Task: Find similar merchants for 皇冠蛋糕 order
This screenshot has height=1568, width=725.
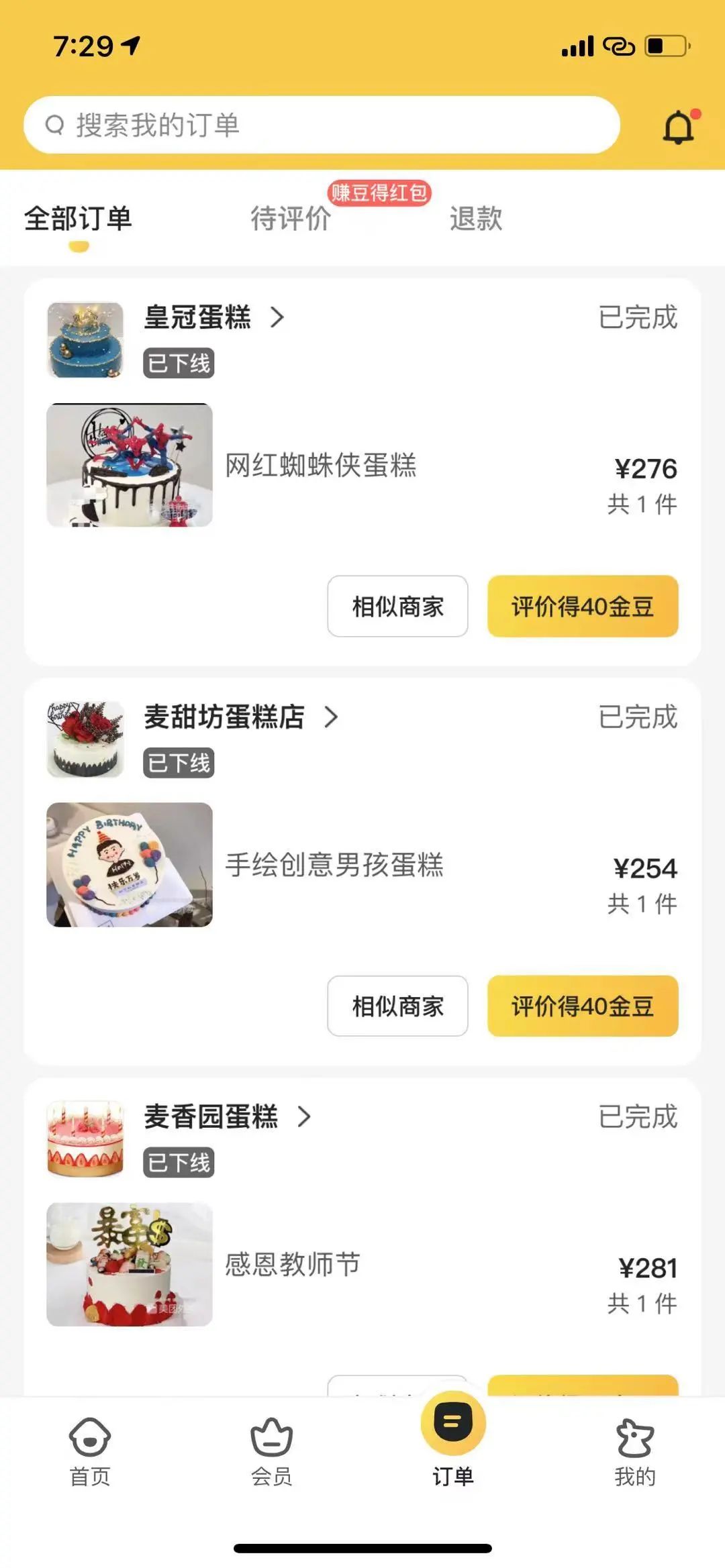Action: tap(397, 607)
